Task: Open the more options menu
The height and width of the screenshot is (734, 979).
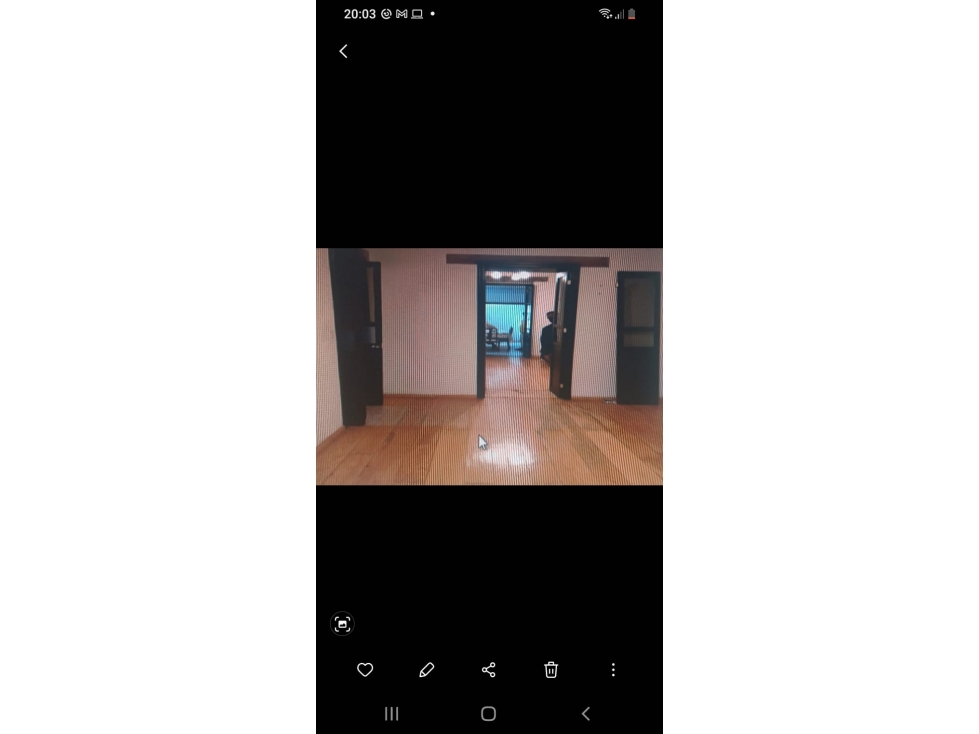Action: (613, 670)
